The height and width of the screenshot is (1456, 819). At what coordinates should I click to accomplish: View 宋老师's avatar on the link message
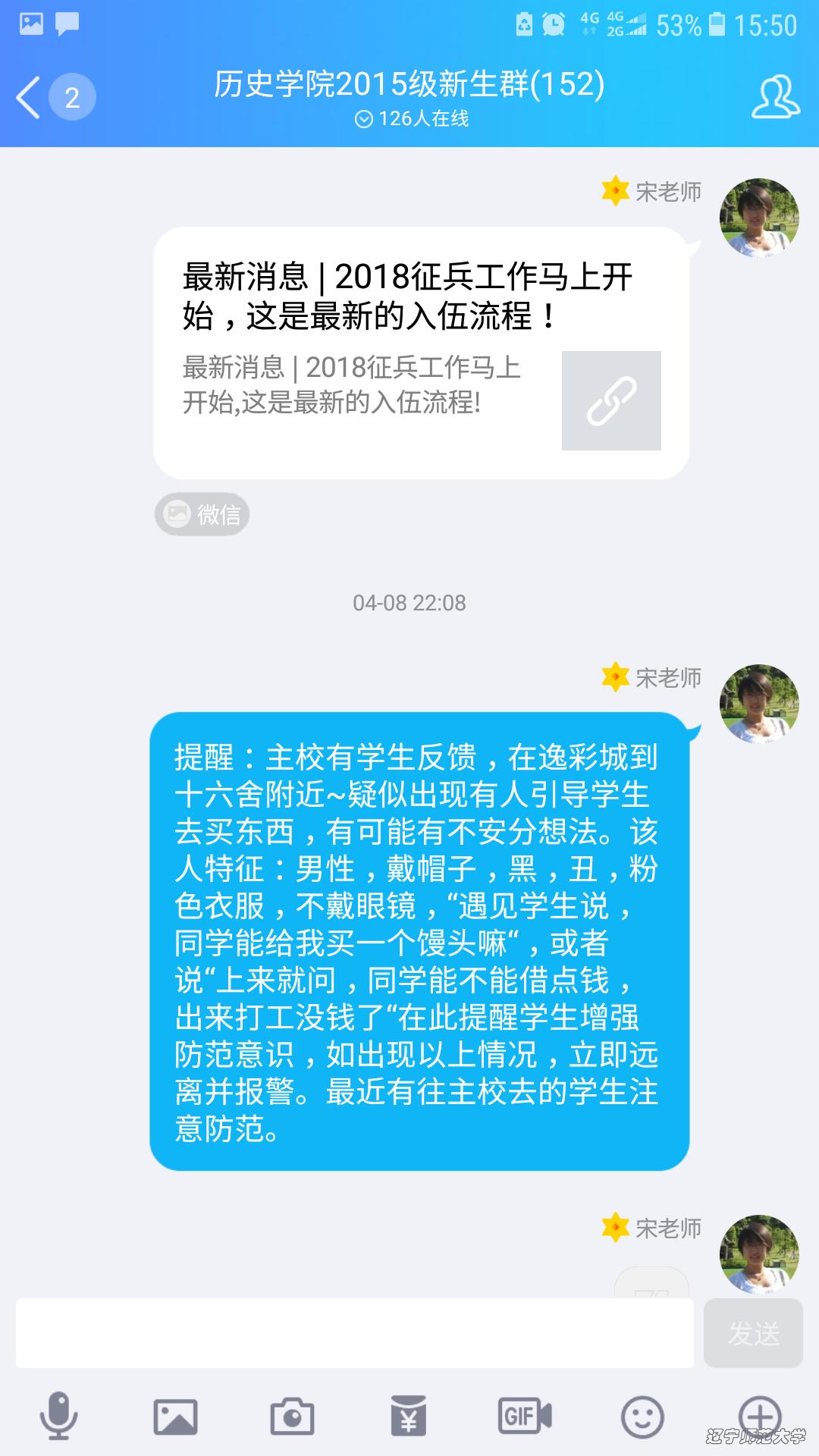point(758,218)
